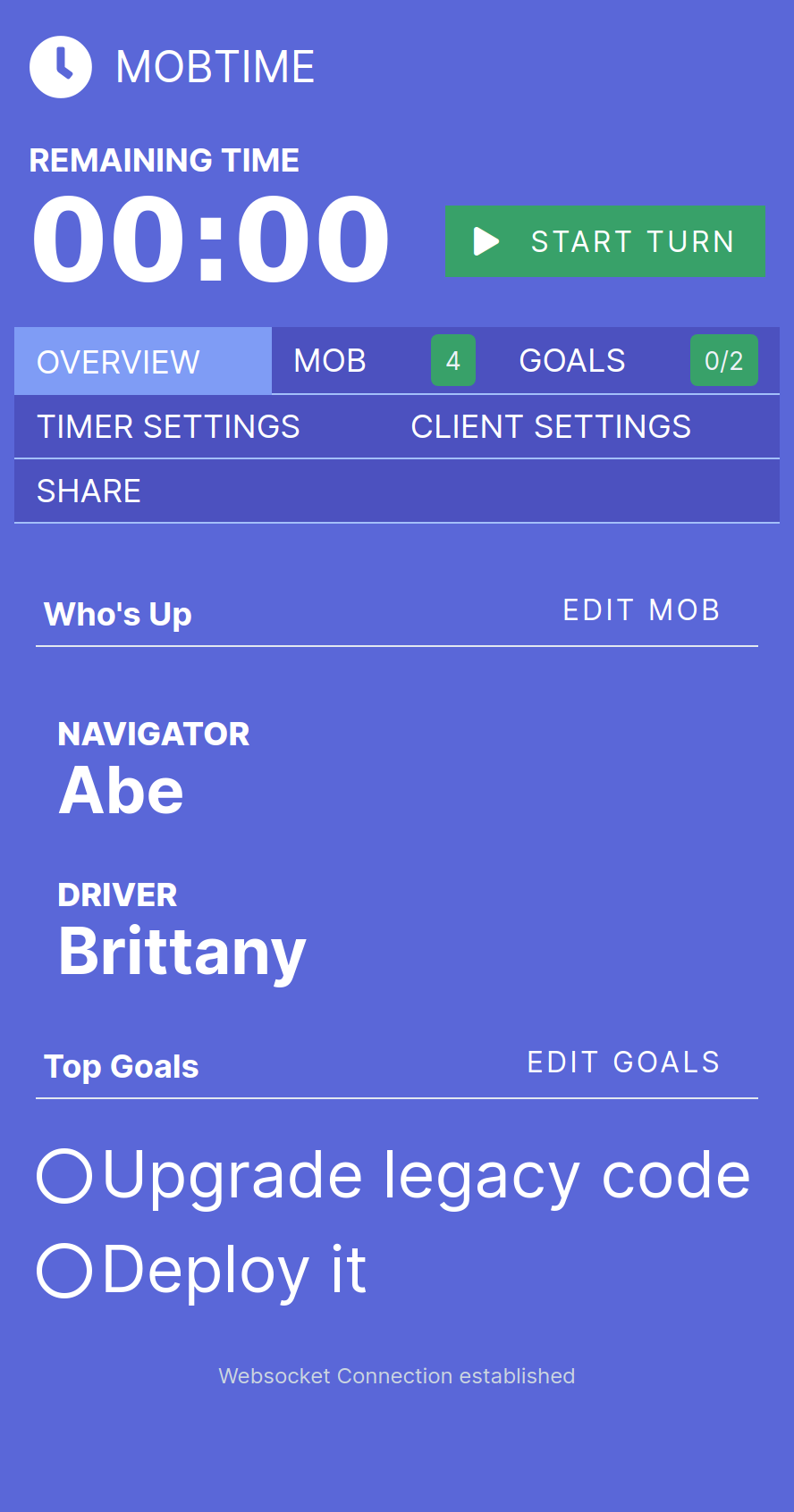The width and height of the screenshot is (794, 1512).
Task: Select the NAVIGATOR role label
Action: 153,733
